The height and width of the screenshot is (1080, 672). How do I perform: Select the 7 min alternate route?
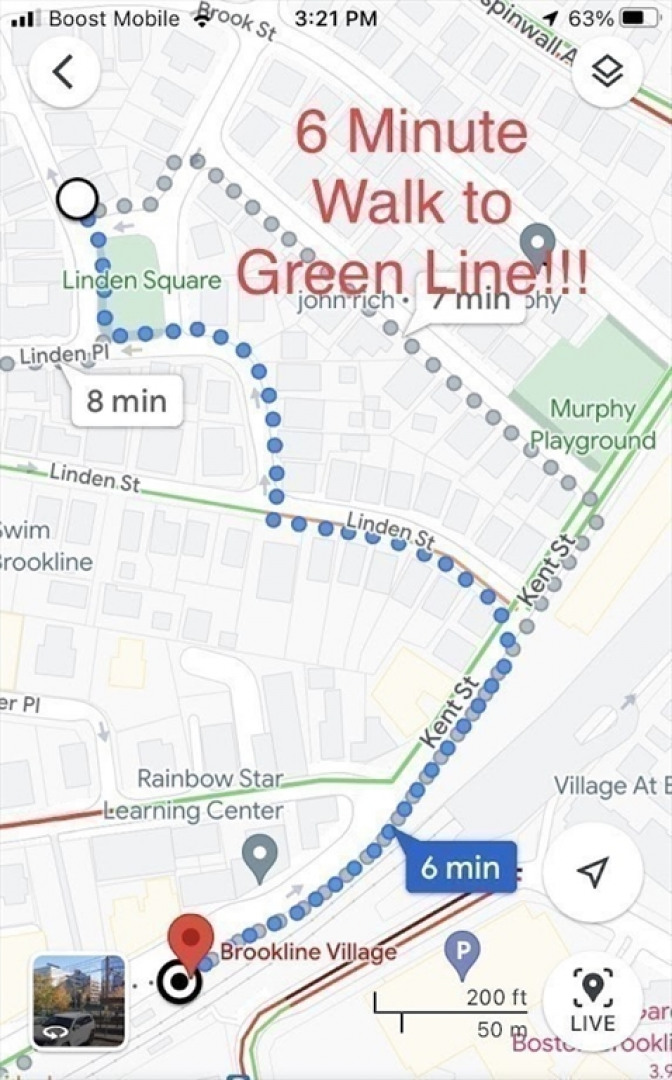(472, 300)
